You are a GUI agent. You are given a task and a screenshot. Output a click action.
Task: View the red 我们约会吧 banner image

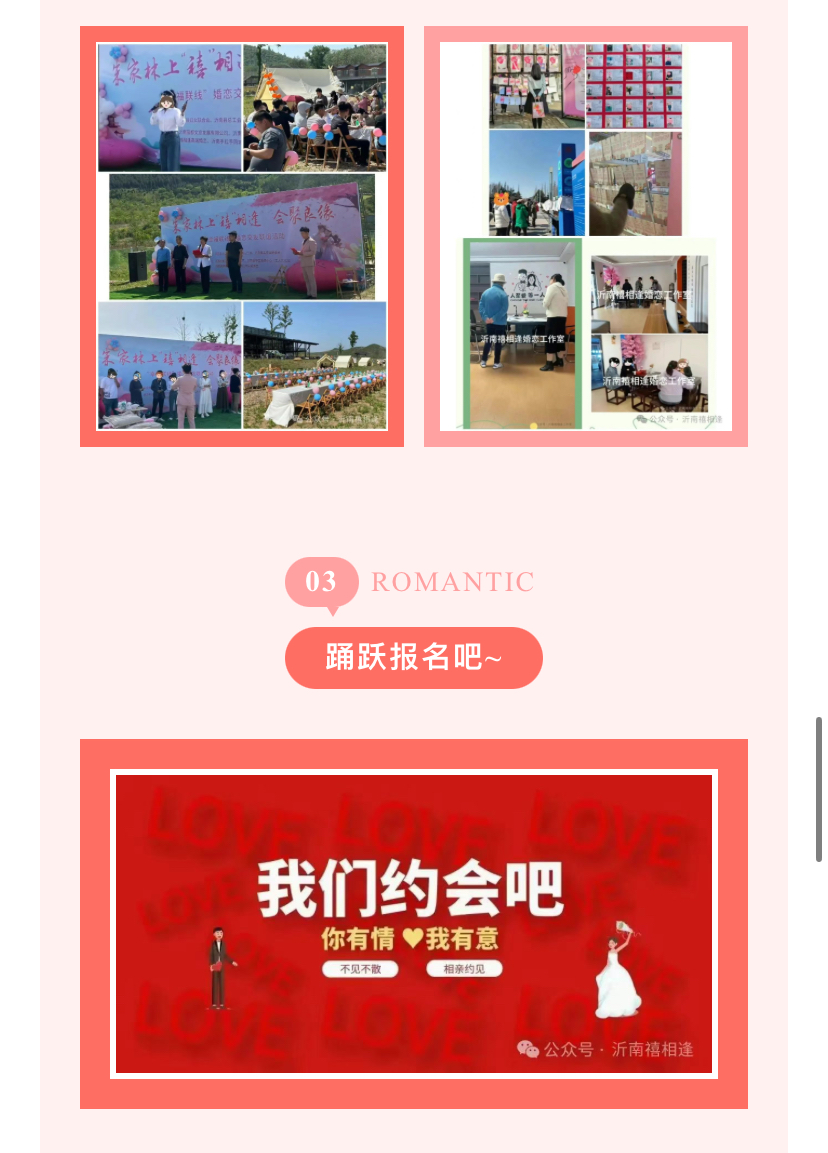click(414, 923)
